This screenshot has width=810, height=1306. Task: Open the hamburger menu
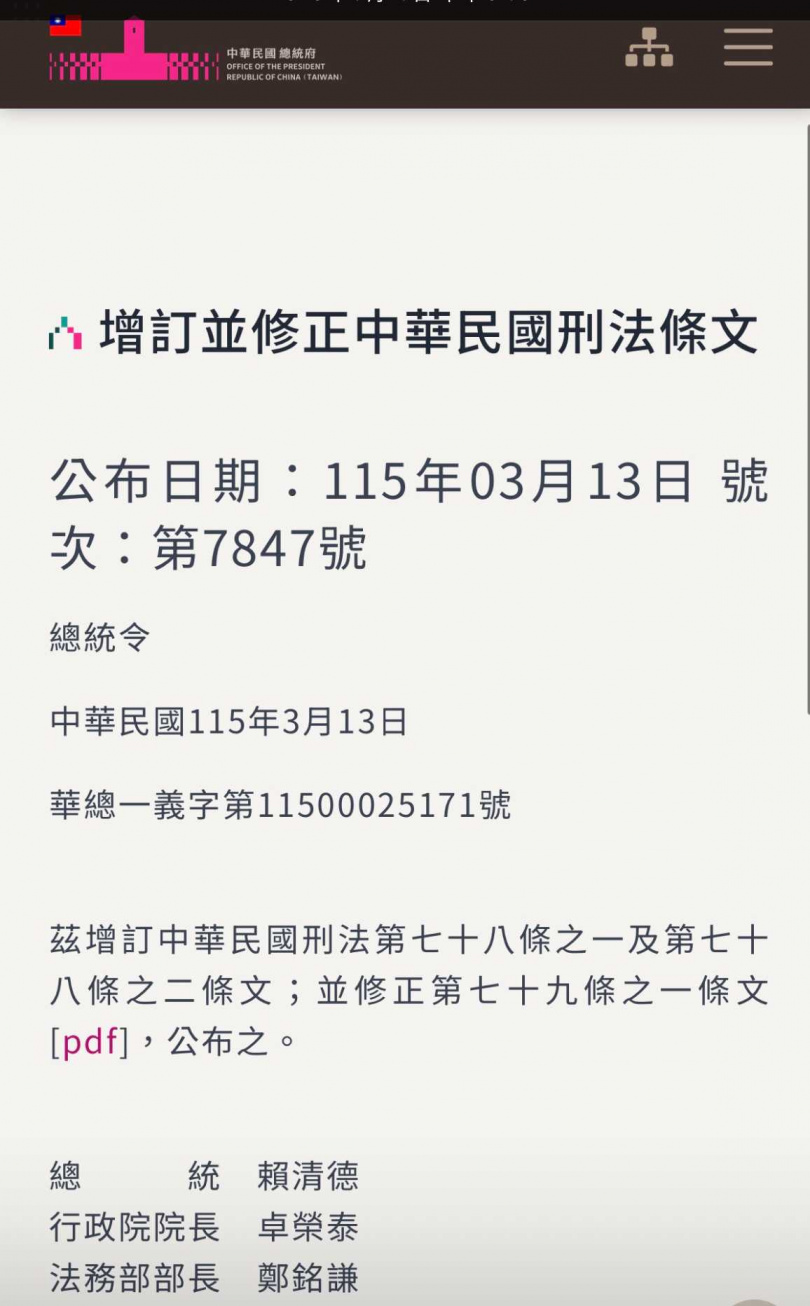click(x=748, y=47)
